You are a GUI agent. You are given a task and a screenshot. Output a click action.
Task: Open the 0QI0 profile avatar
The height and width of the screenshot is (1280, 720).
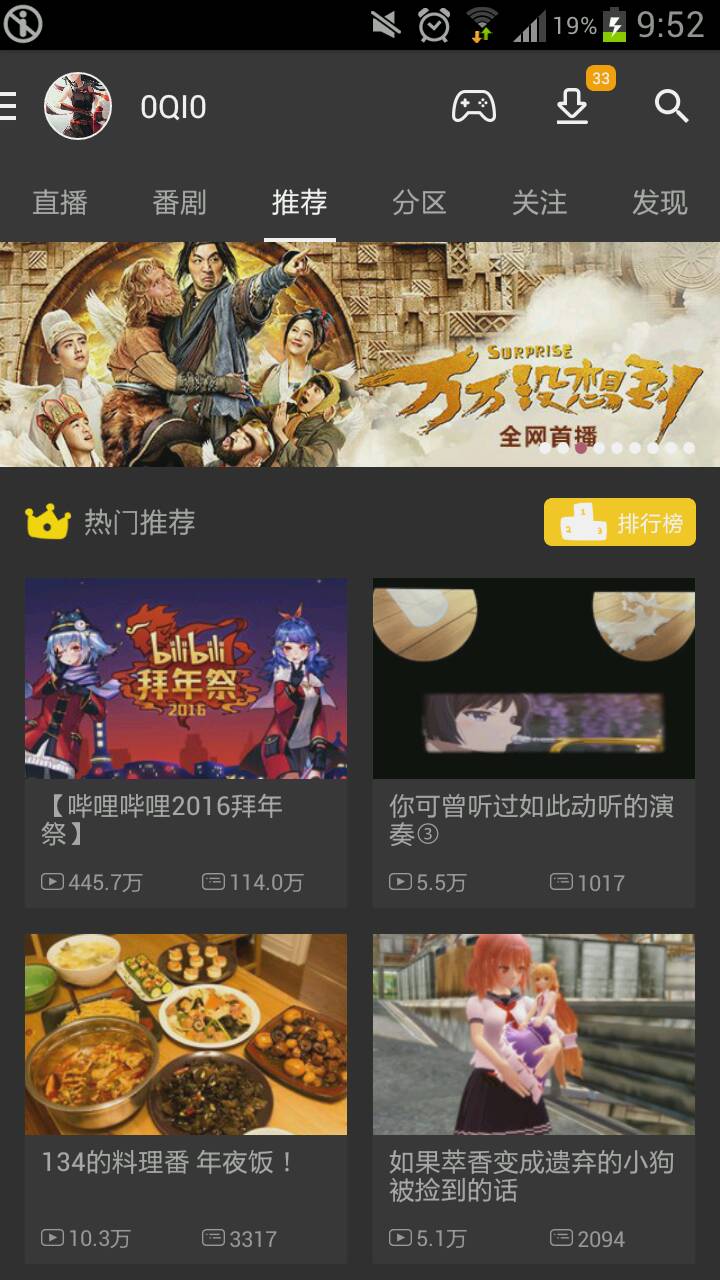[x=78, y=106]
